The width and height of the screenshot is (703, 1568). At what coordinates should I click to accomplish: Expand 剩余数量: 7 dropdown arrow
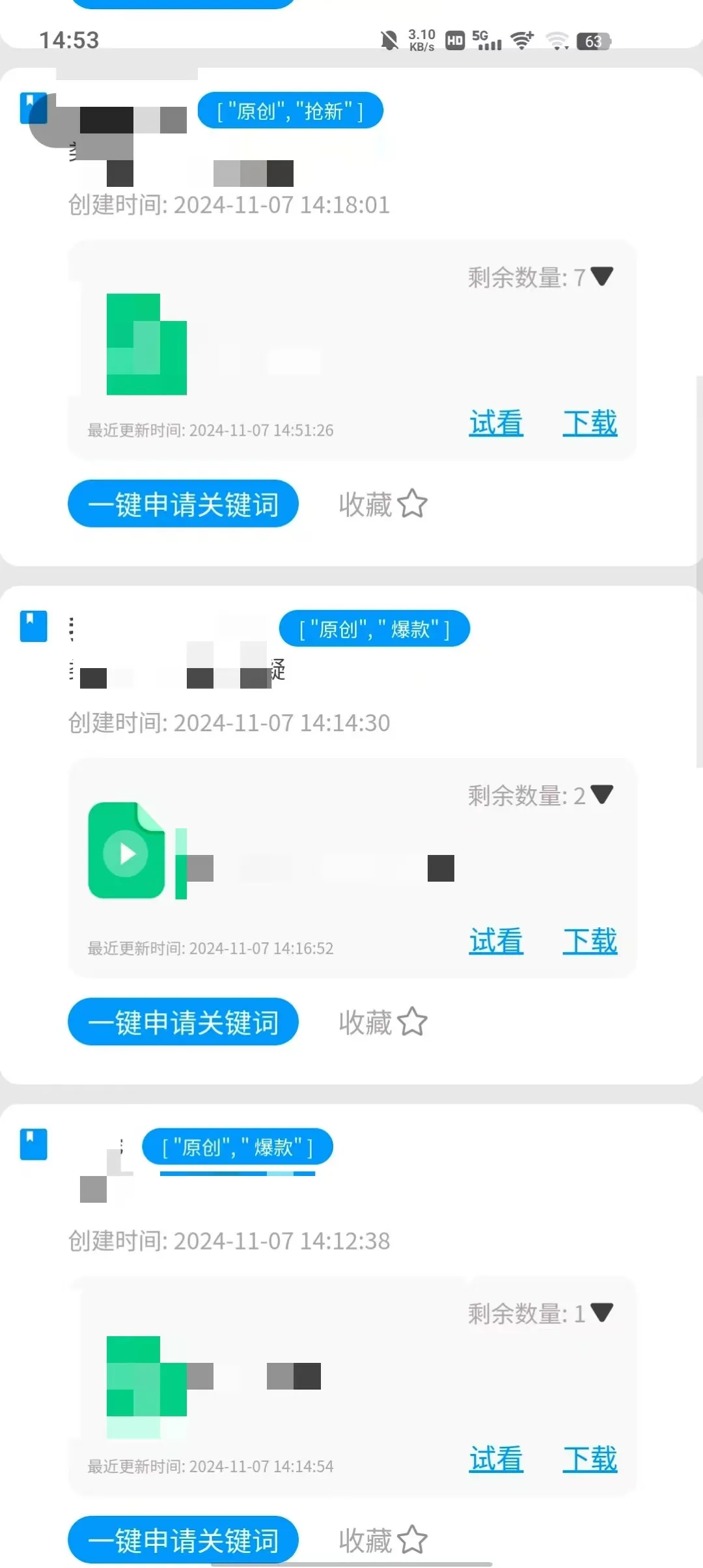pyautogui.click(x=602, y=277)
